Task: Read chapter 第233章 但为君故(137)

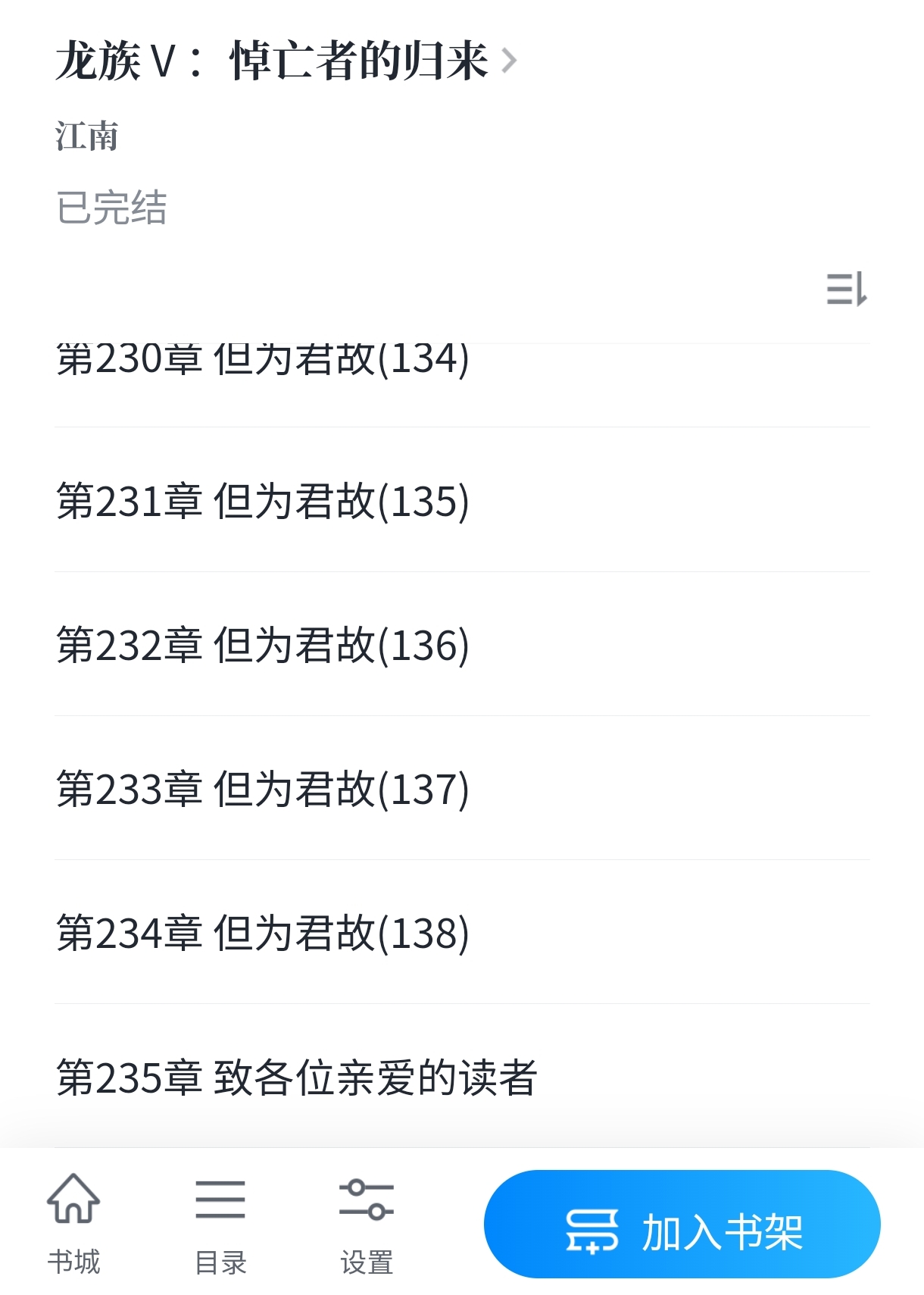Action: coord(263,789)
